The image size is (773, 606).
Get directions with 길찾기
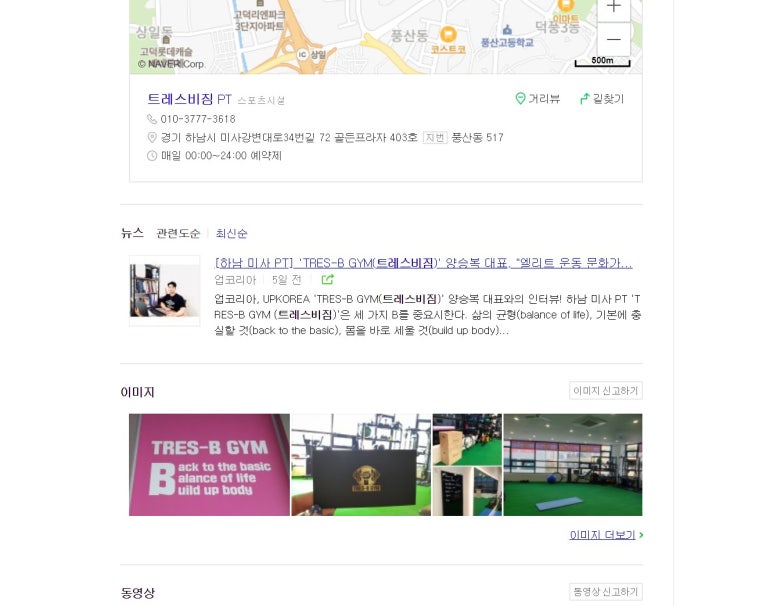602,99
